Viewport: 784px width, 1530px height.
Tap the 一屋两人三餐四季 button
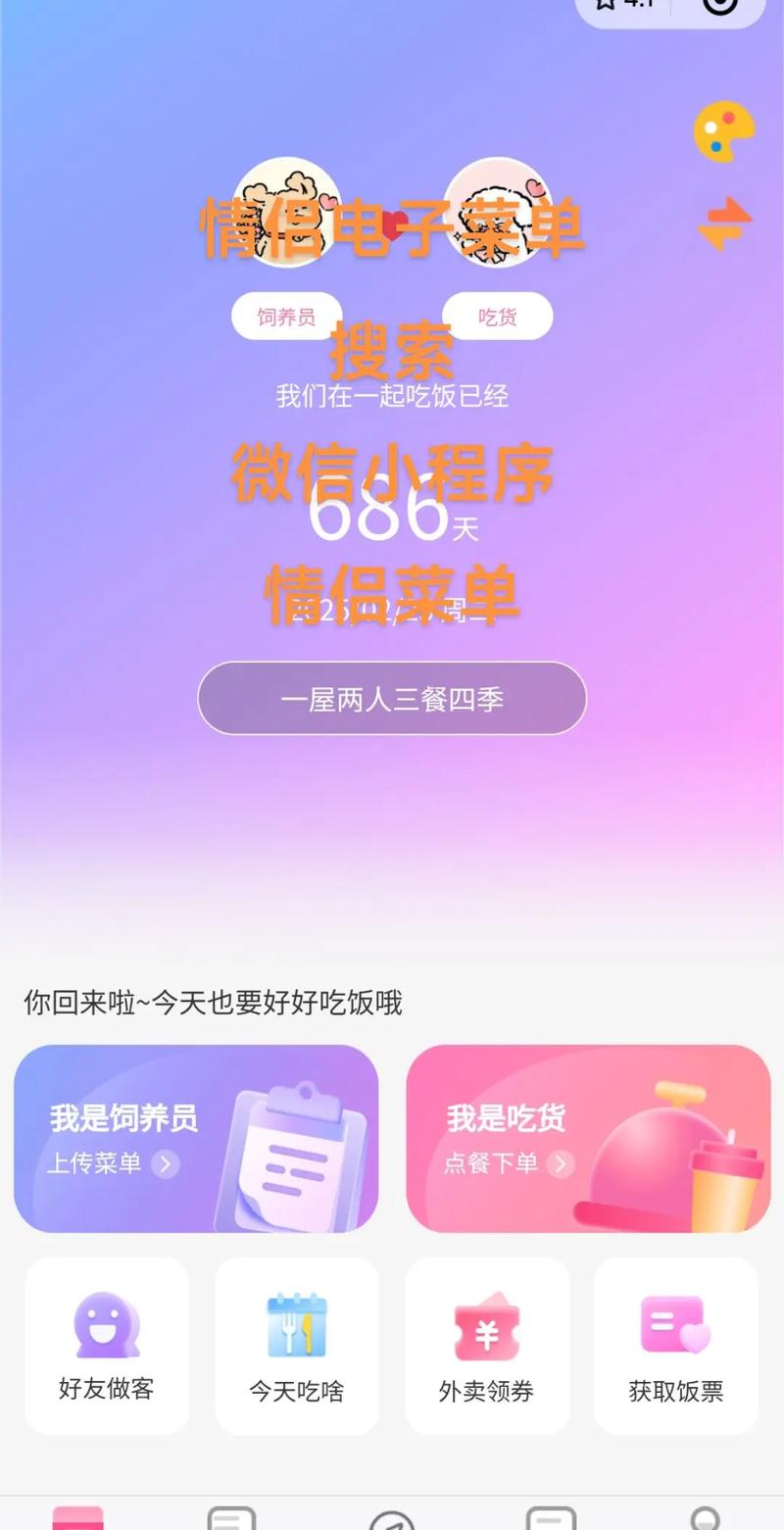click(392, 698)
